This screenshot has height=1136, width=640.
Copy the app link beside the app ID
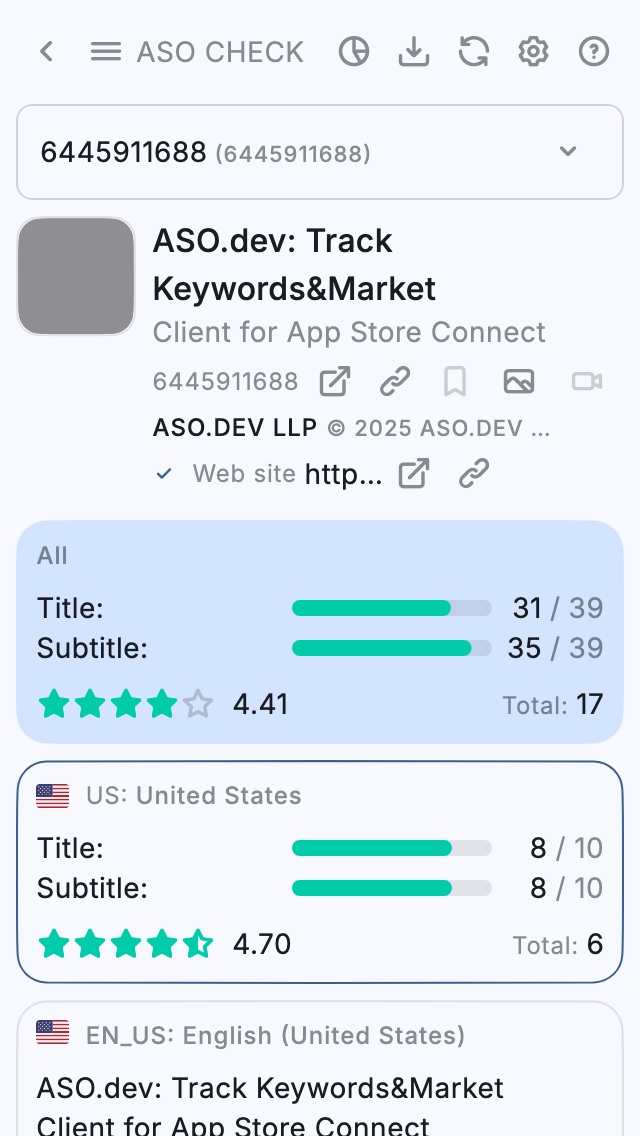[x=395, y=381]
